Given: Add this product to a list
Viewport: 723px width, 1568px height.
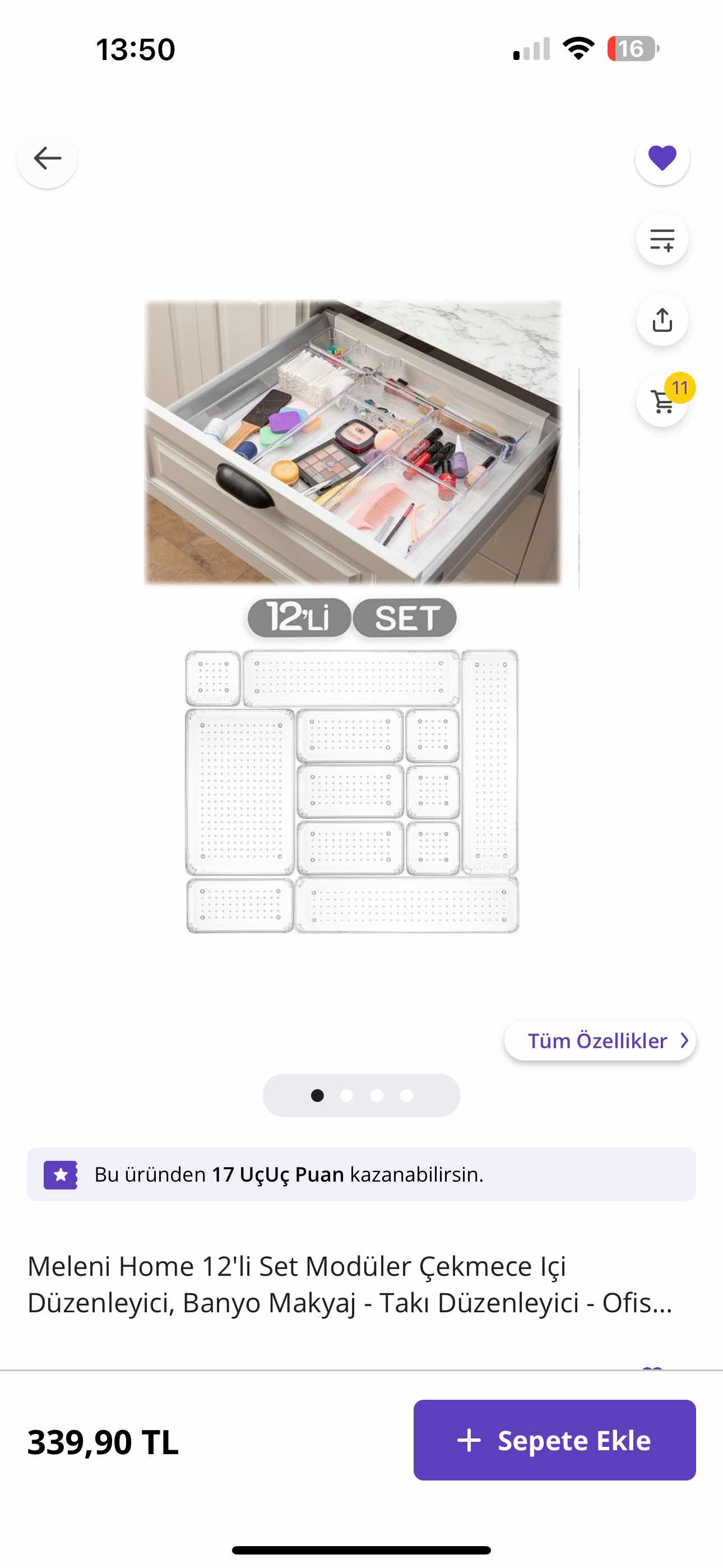Looking at the screenshot, I should coord(661,239).
